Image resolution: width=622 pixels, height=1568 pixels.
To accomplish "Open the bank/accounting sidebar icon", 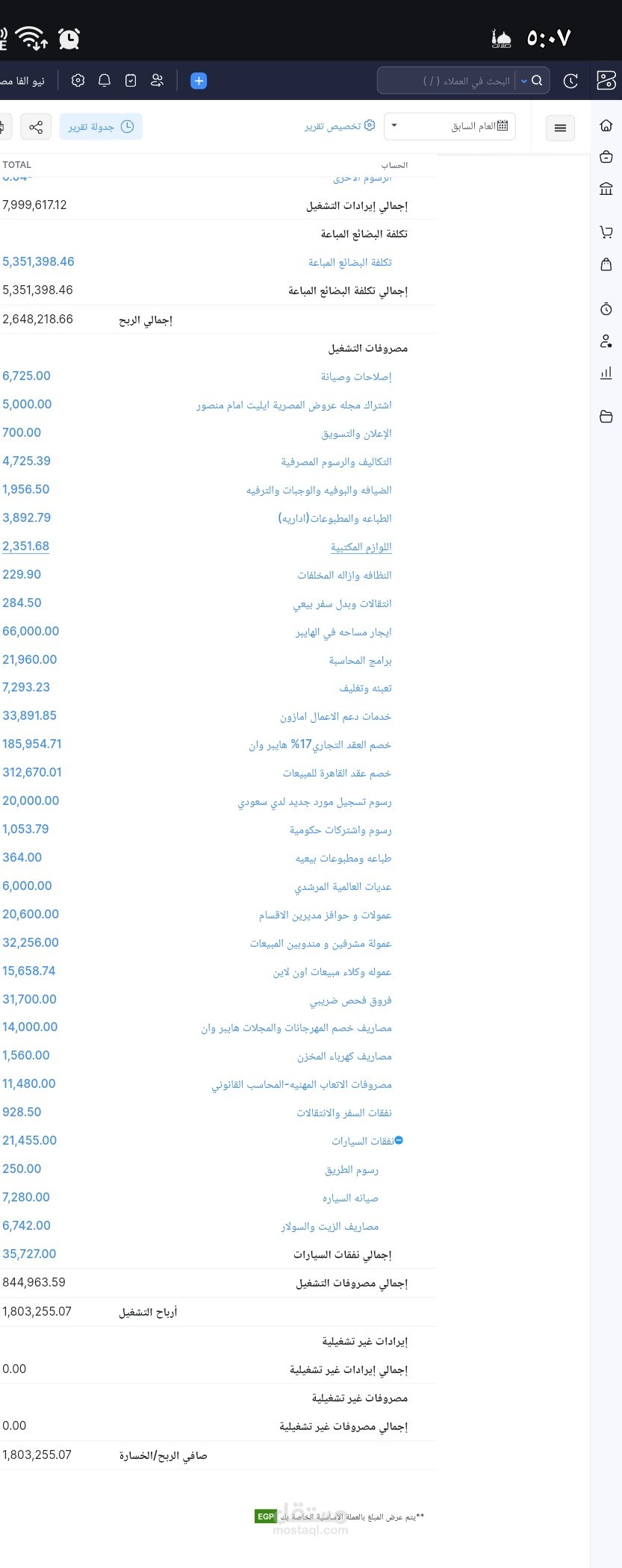I will (606, 189).
